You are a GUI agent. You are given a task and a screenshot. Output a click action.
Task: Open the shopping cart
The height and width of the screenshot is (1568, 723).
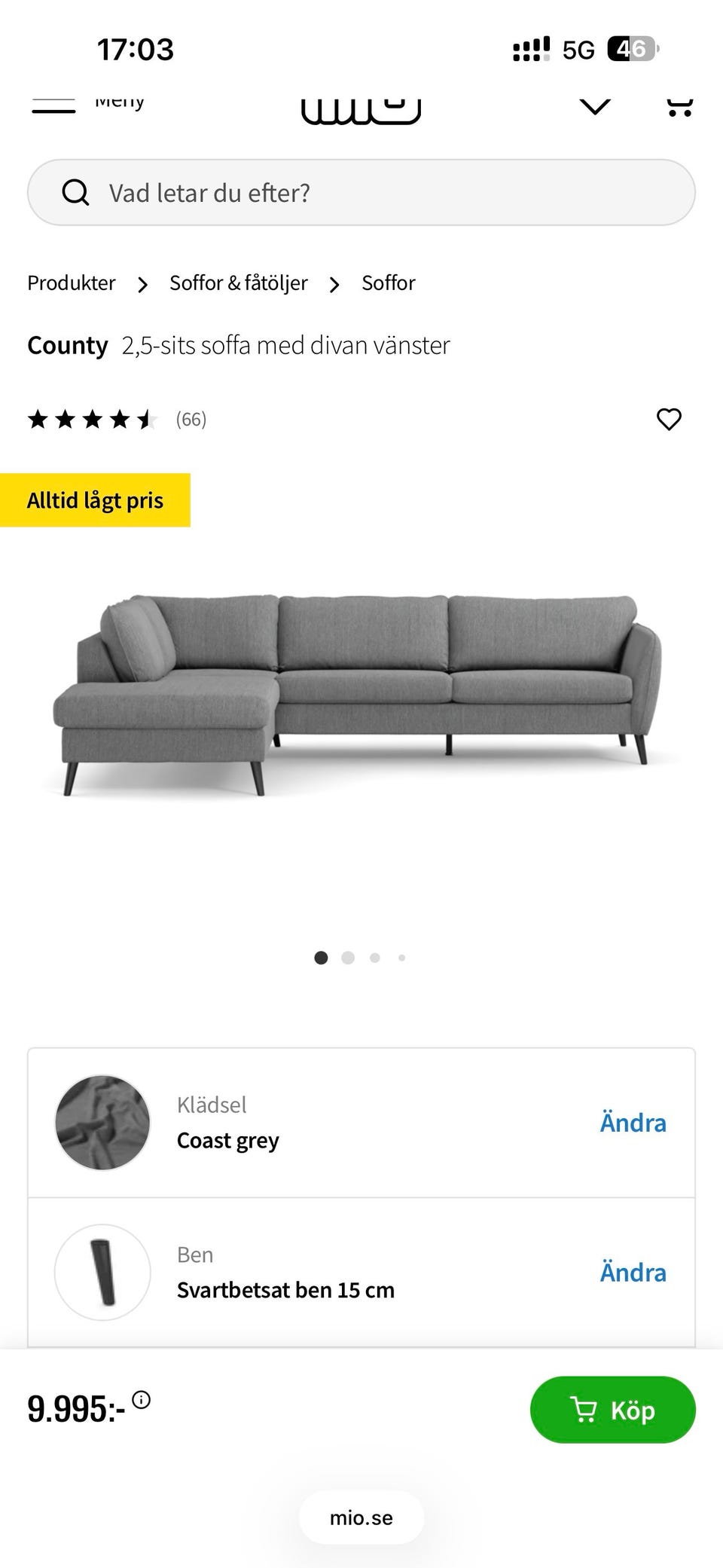click(680, 105)
